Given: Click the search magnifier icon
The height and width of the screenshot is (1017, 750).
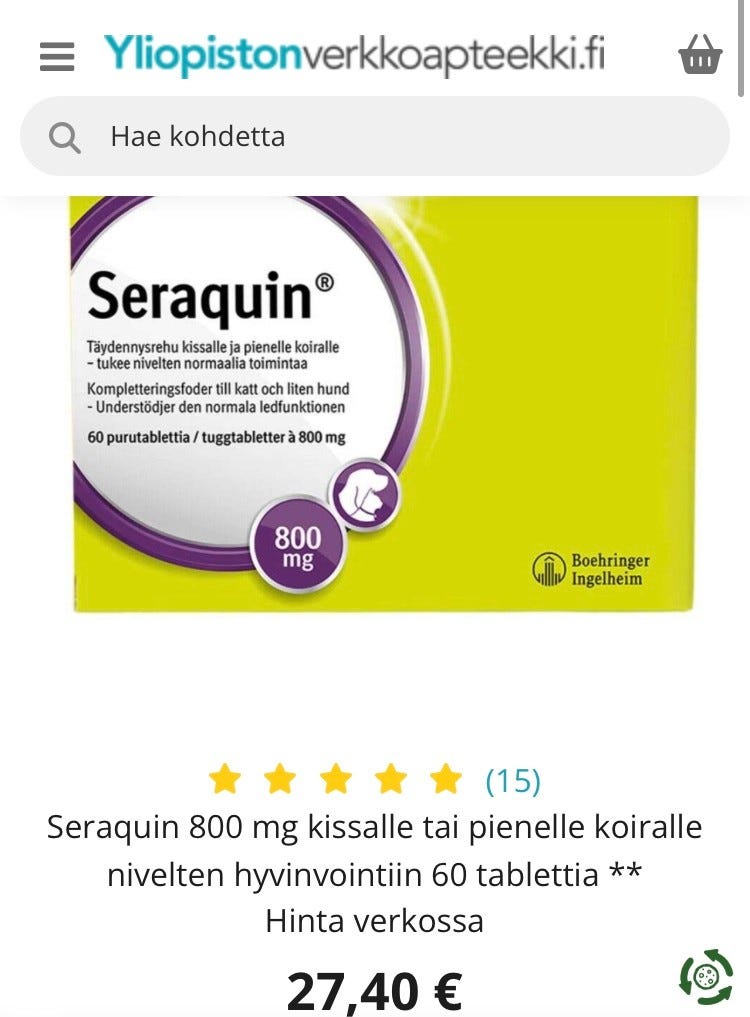Looking at the screenshot, I should 66,136.
